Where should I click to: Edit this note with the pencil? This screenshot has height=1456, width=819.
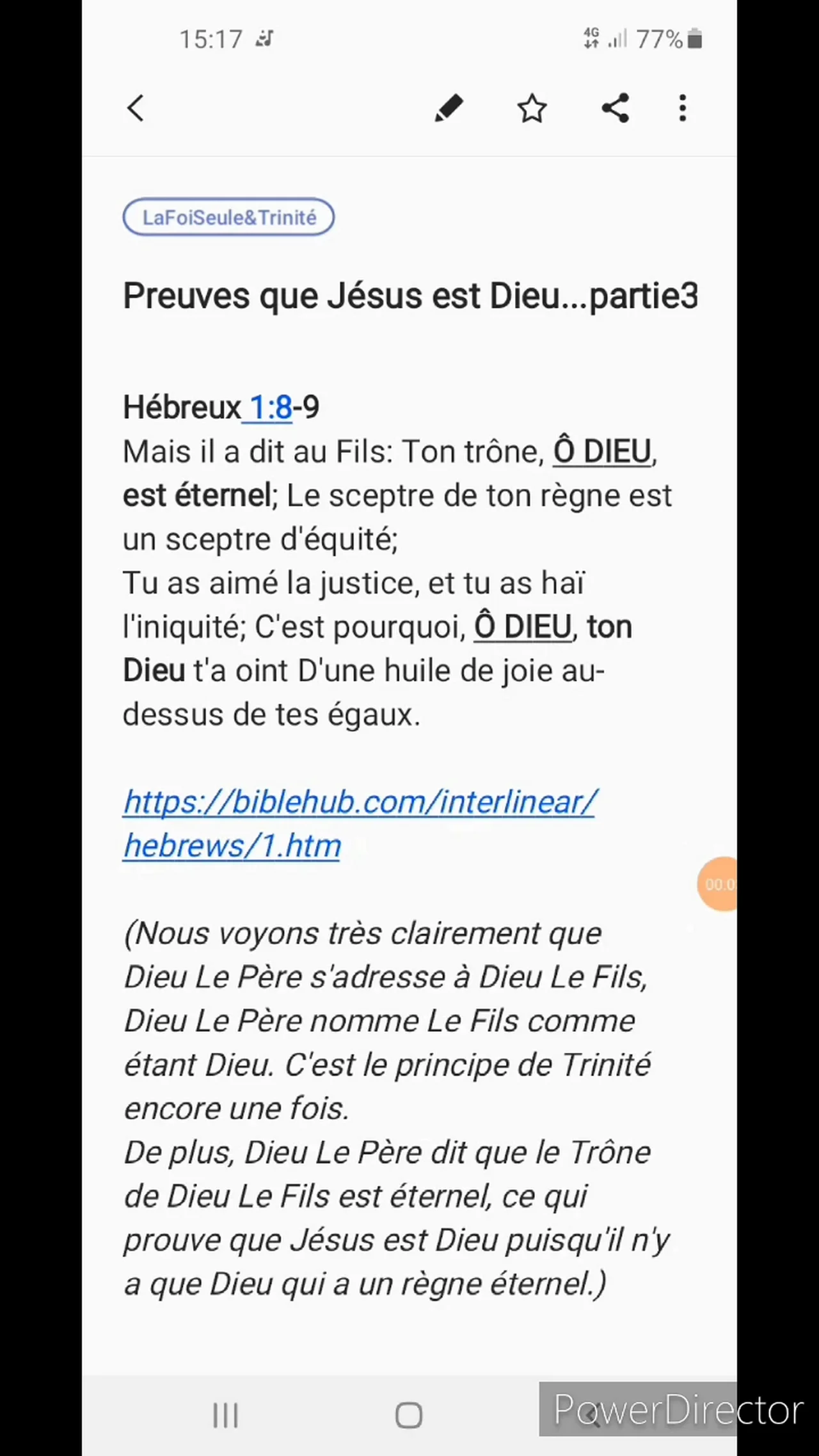point(449,108)
